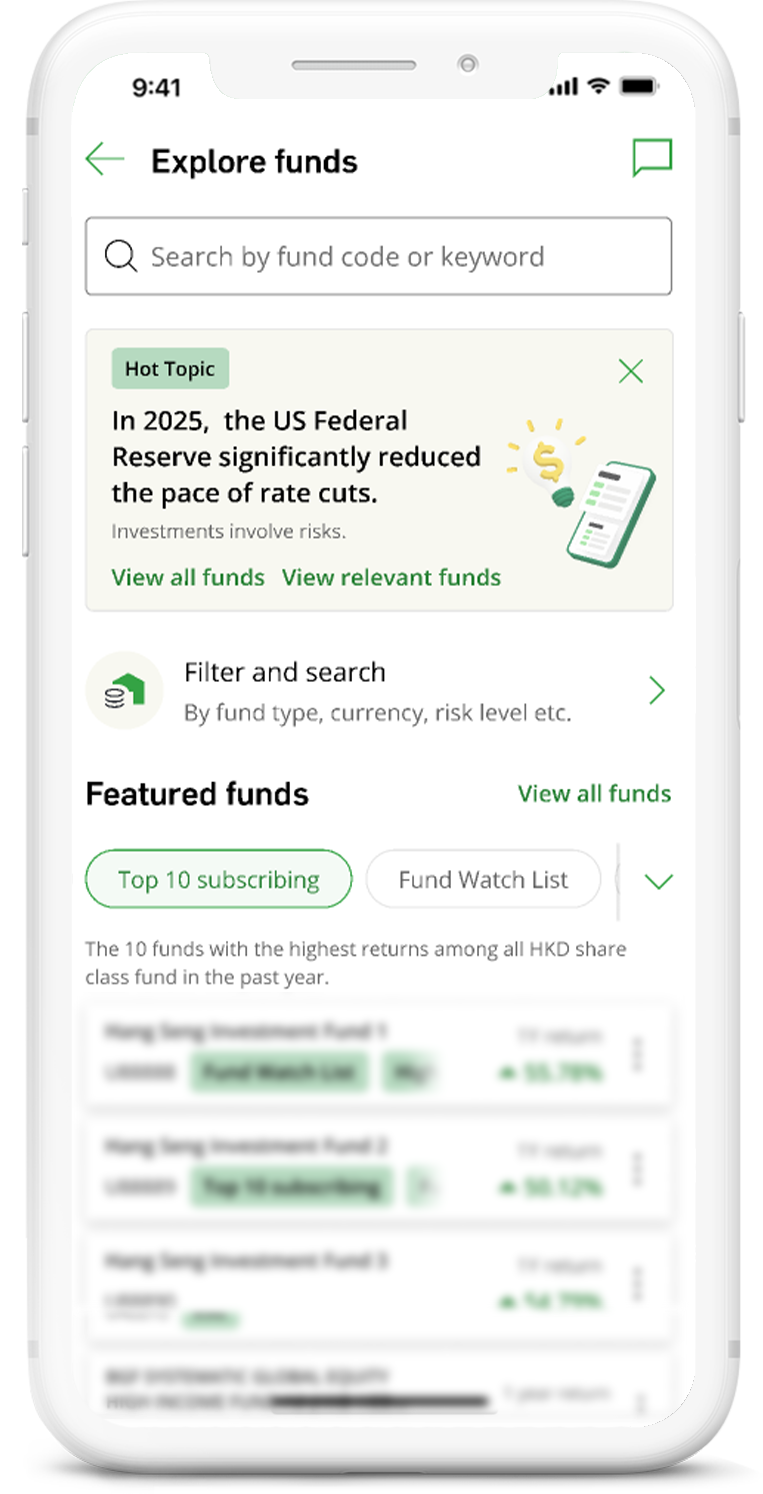Tap the fund code or keyword search box
This screenshot has width=763, height=1494.
tap(378, 257)
